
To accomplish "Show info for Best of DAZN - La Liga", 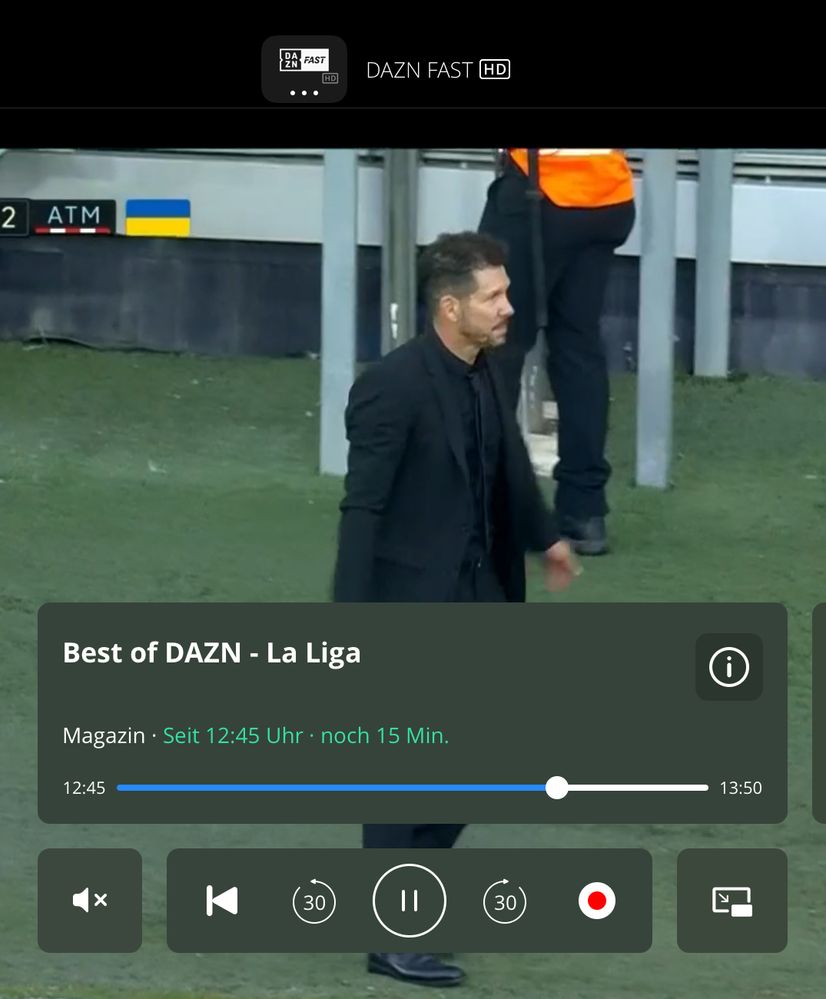I will tap(728, 667).
